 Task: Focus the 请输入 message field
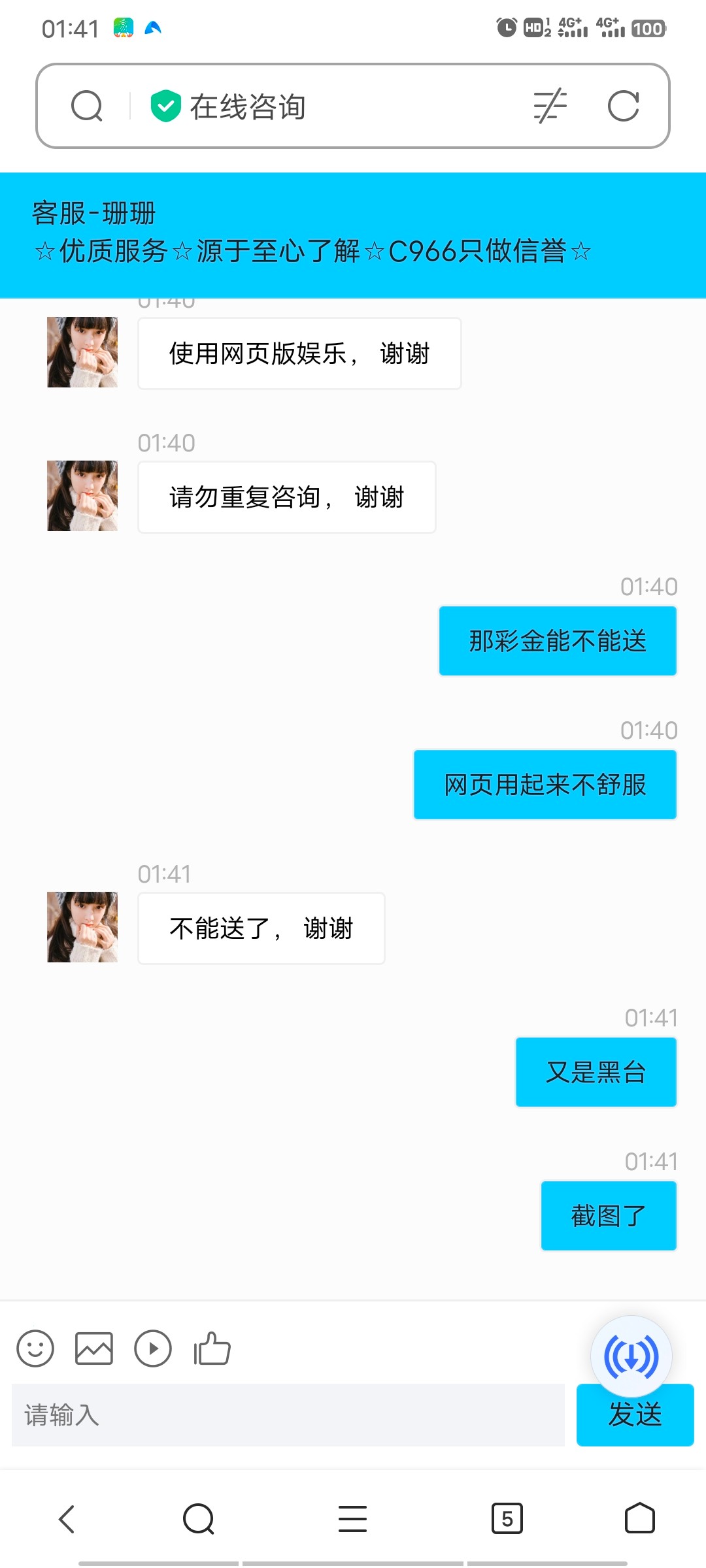288,1414
